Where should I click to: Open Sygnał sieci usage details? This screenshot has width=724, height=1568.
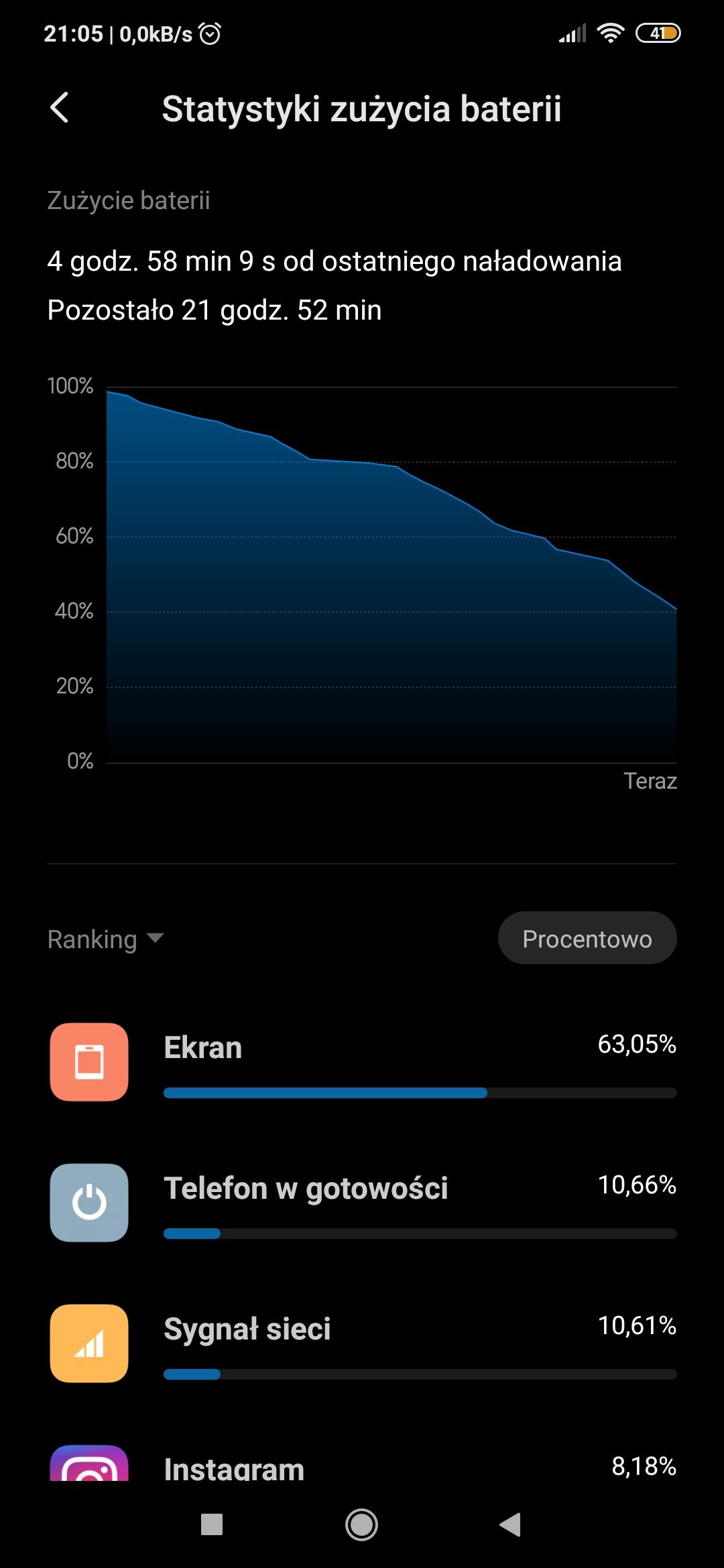tap(362, 1344)
